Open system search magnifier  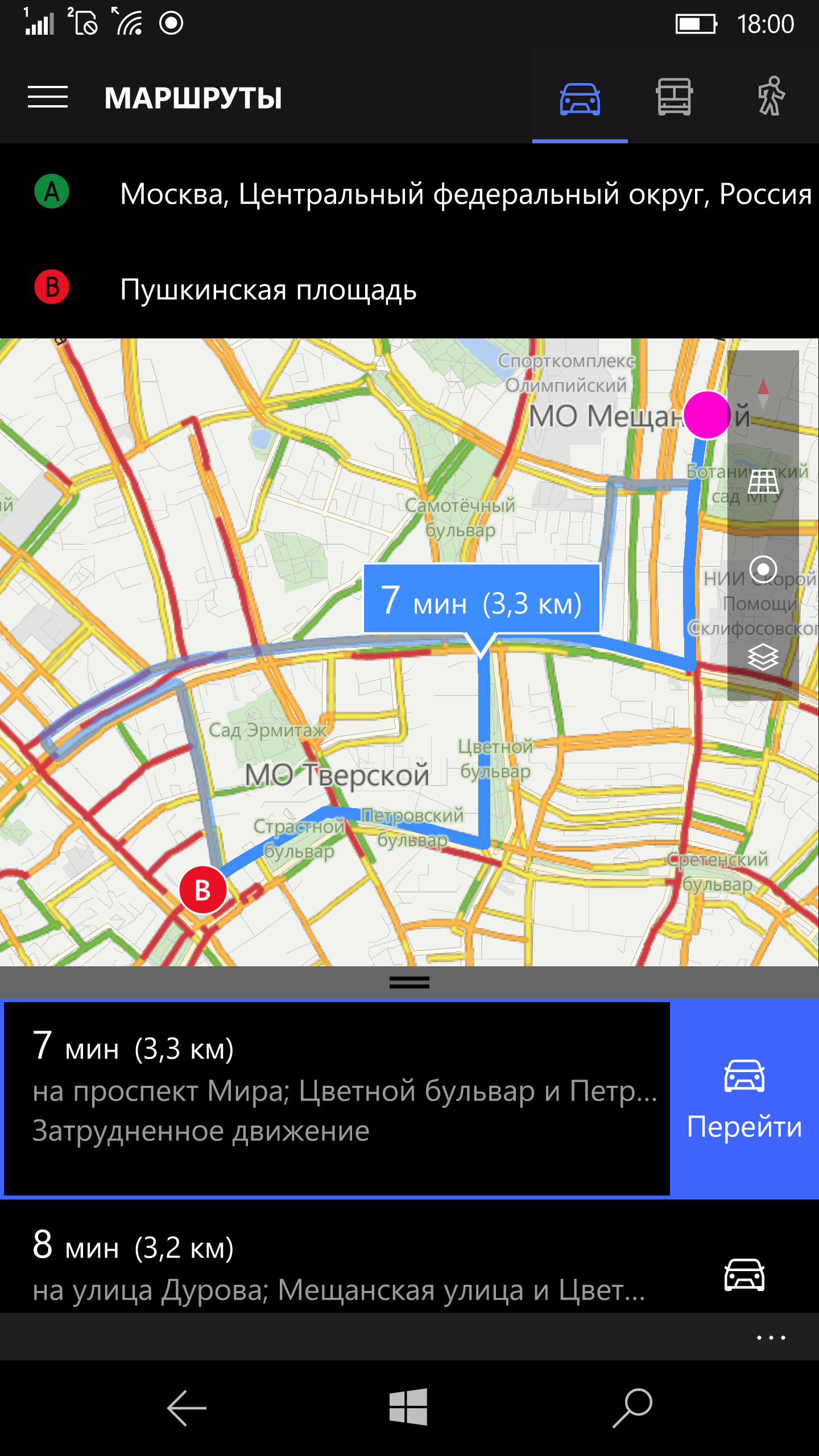[x=632, y=1408]
